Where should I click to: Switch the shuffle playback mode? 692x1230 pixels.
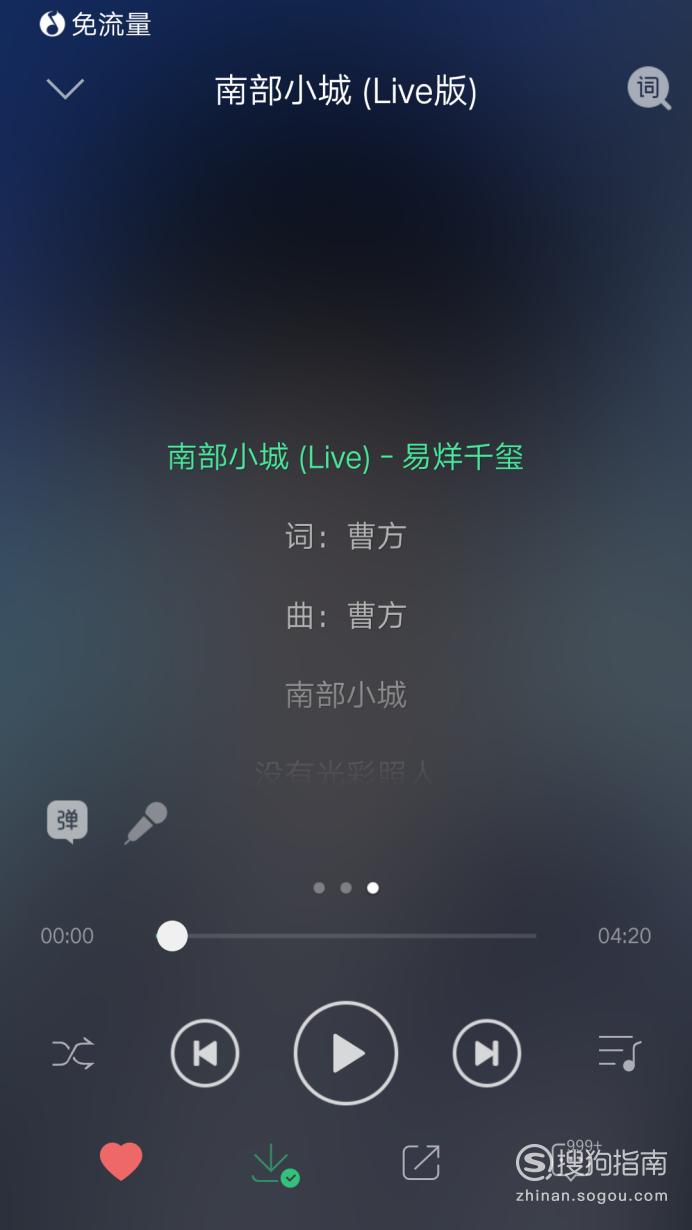73,1053
